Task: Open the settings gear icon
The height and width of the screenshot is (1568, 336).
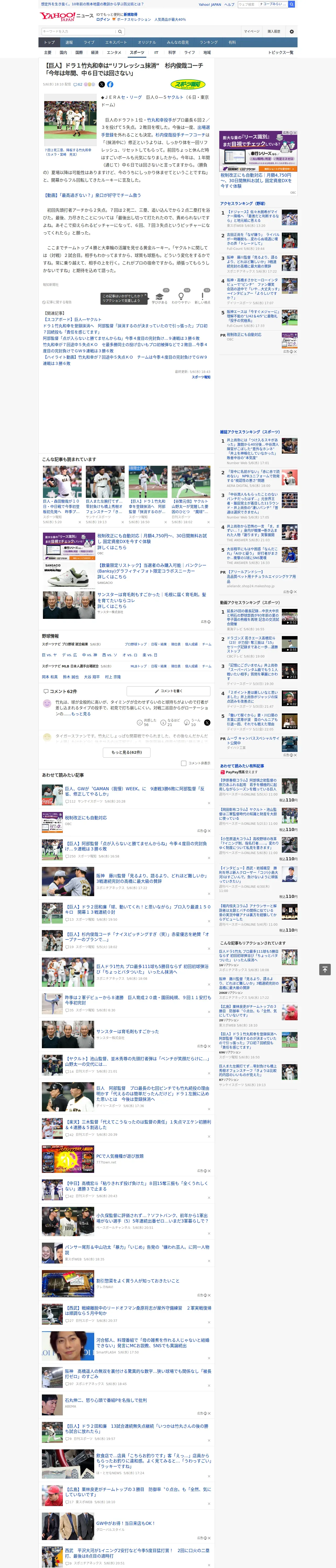Action: coord(291,32)
